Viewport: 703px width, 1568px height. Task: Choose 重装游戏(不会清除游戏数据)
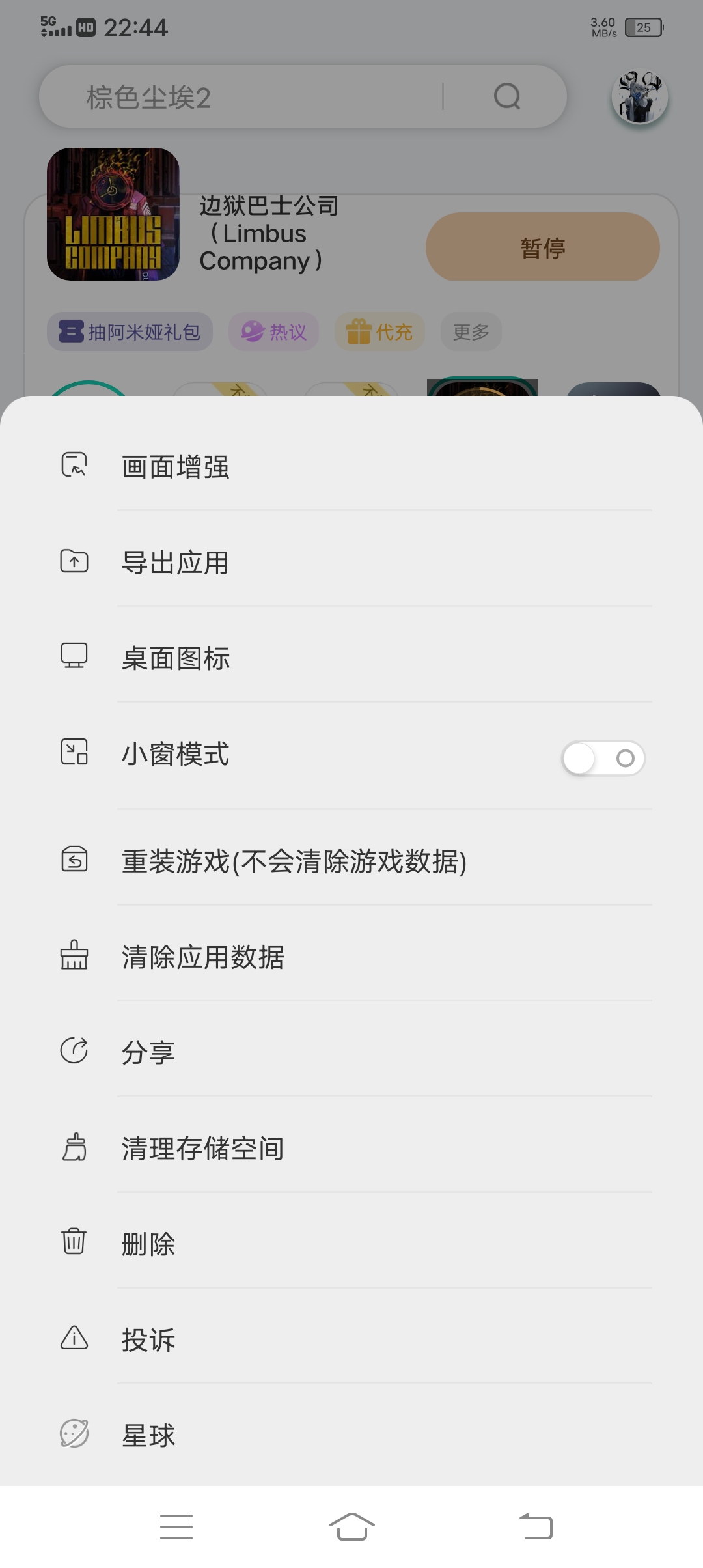point(294,861)
